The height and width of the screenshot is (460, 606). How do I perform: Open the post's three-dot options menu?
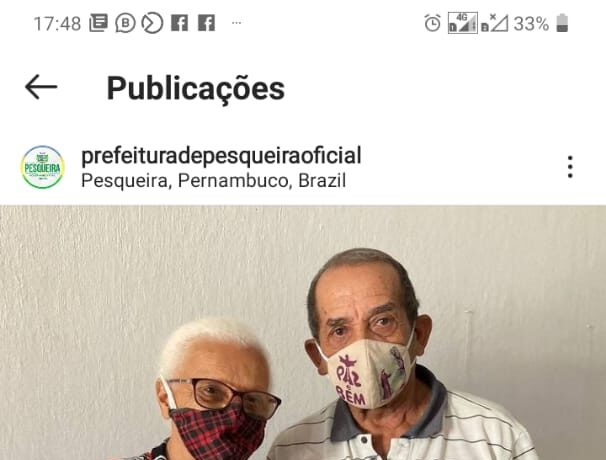point(570,167)
